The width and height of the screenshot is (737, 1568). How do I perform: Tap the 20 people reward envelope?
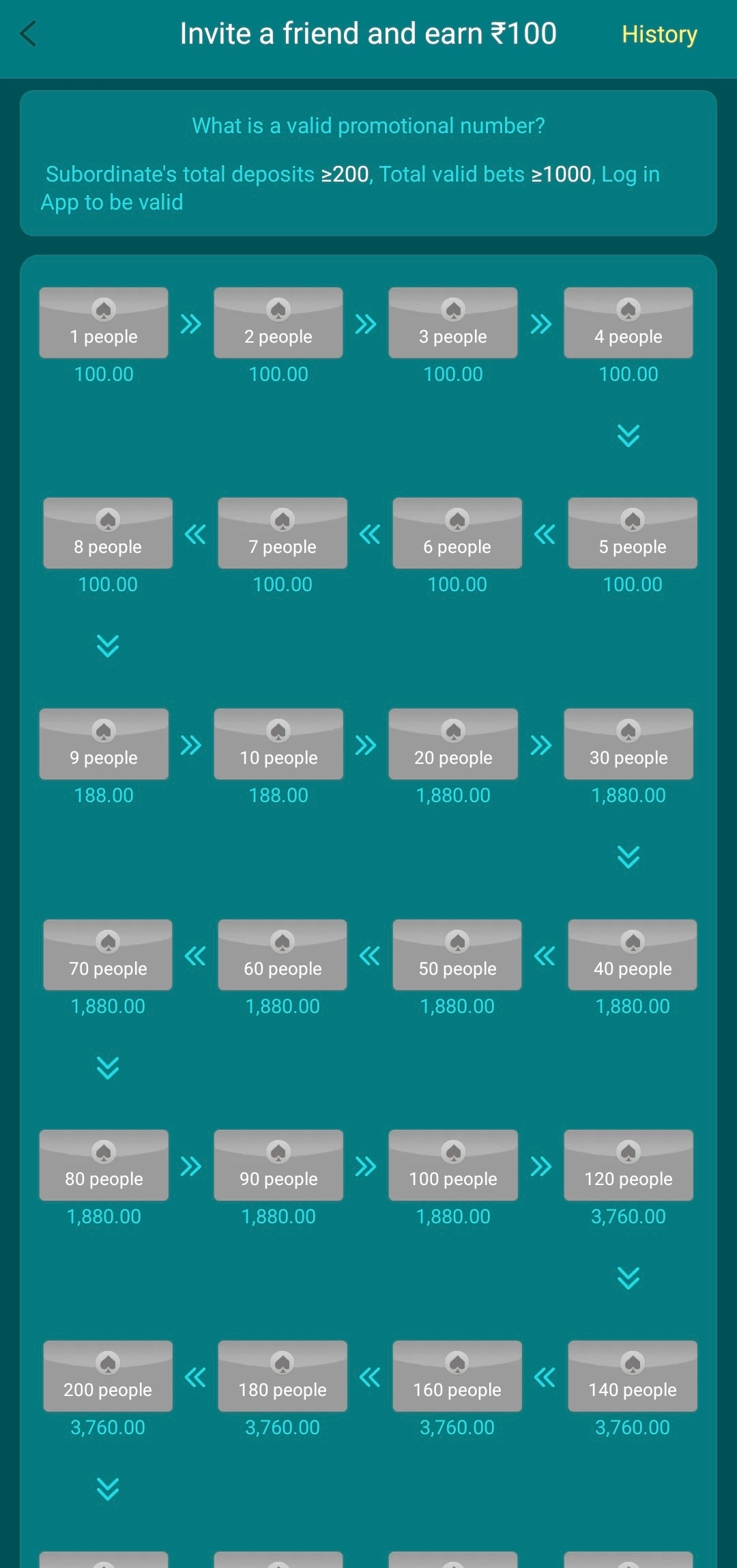coord(453,744)
